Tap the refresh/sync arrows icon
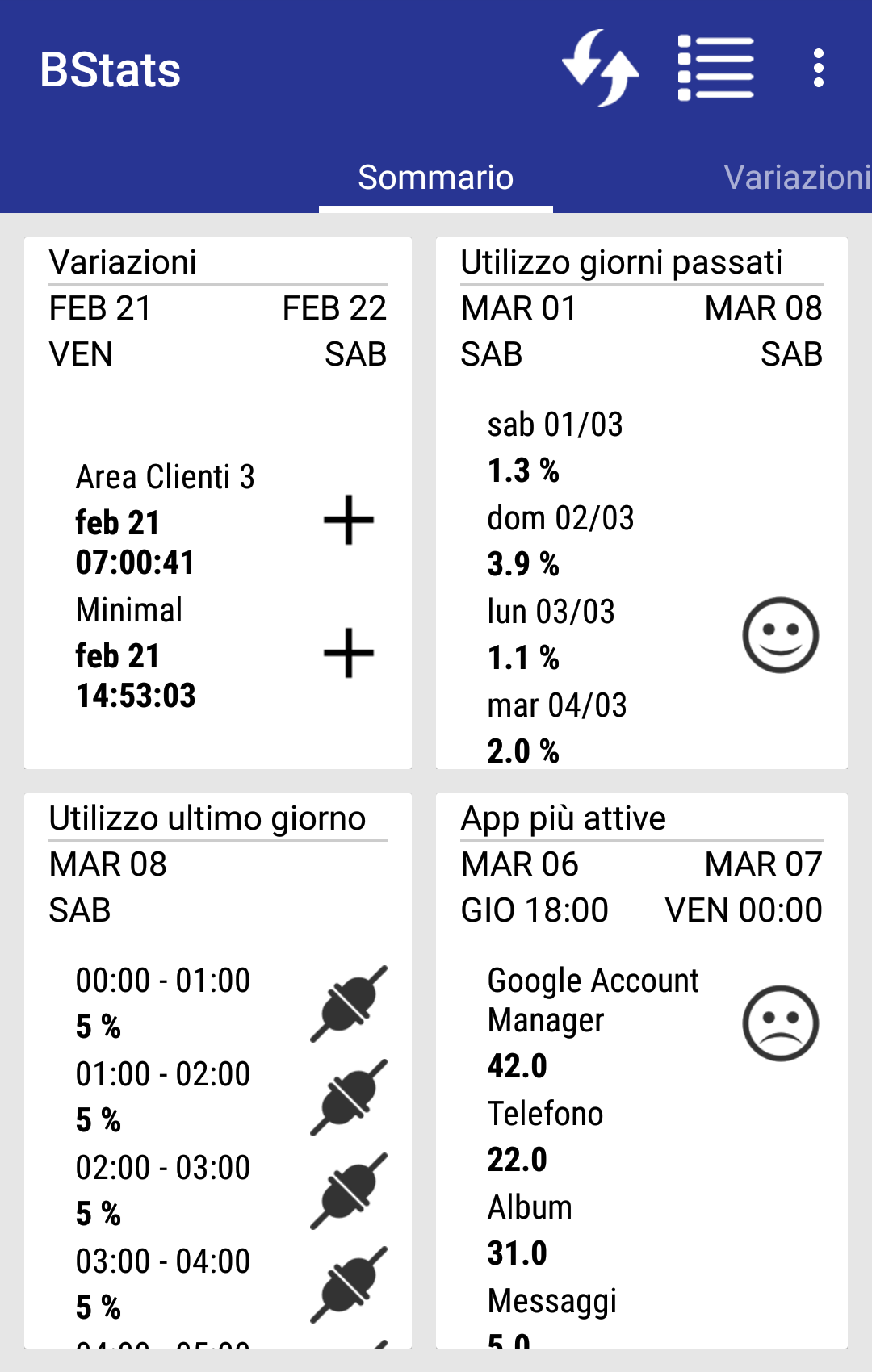Image resolution: width=872 pixels, height=1372 pixels. coord(601,69)
